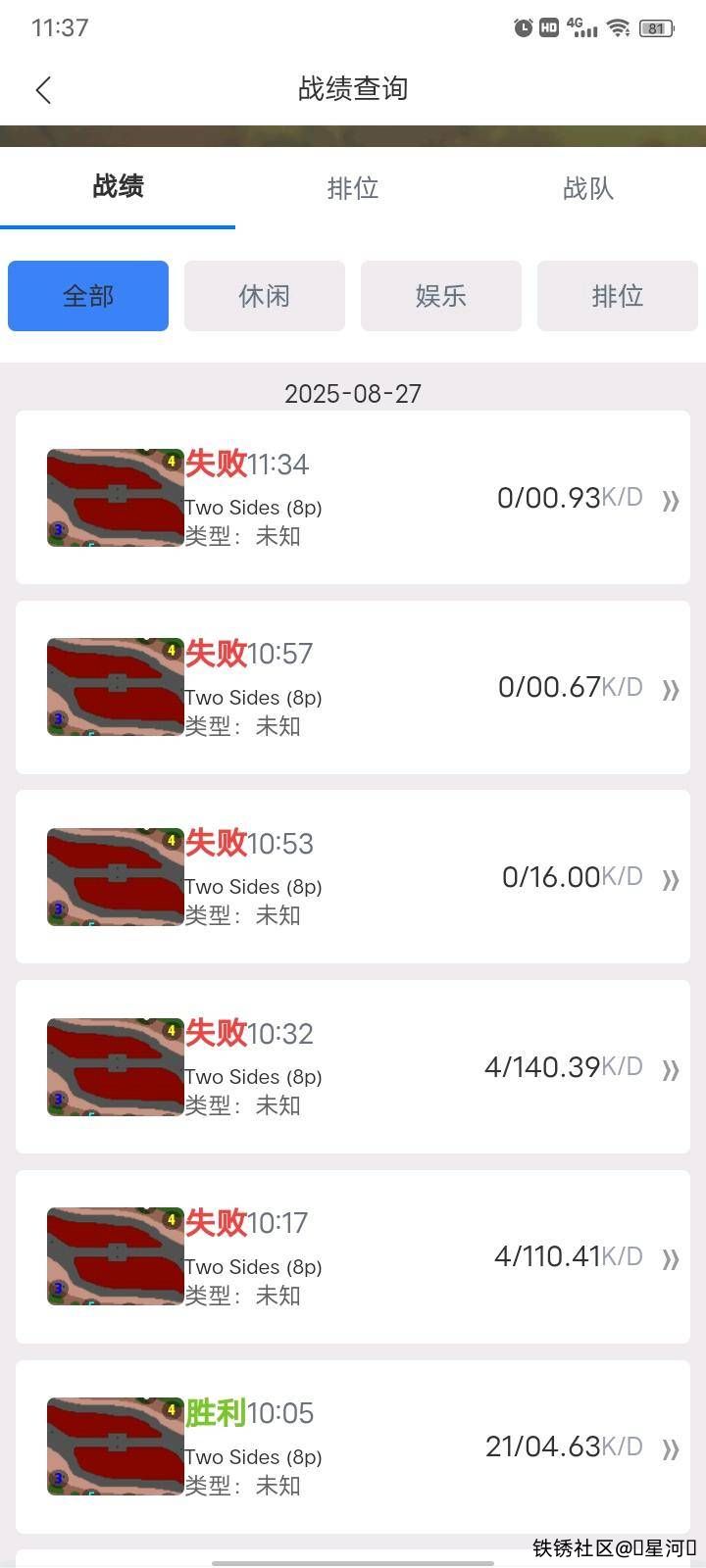706x1568 pixels.
Task: Switch to the 战队 tab
Action: click(x=588, y=188)
